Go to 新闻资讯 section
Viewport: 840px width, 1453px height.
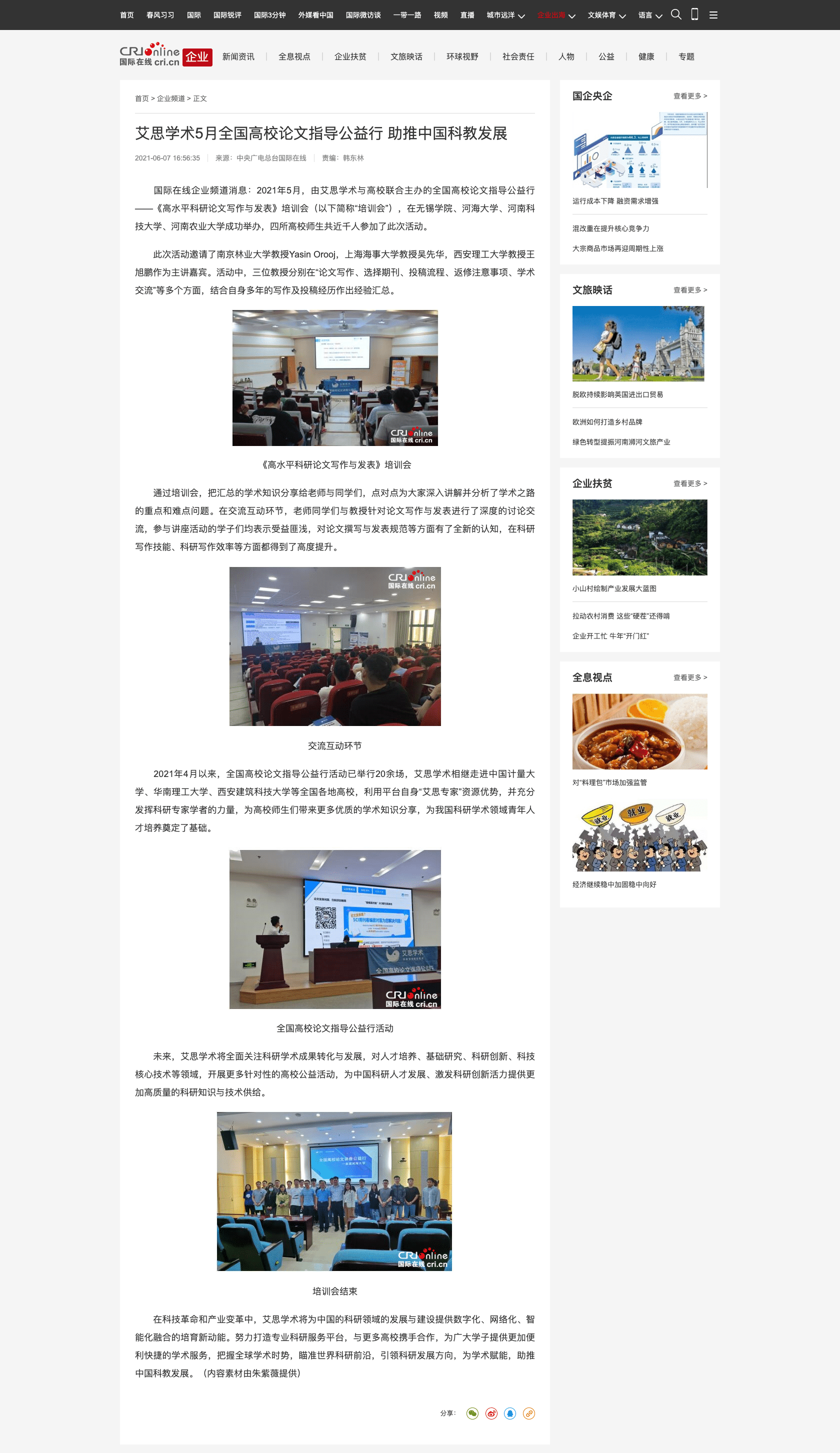(238, 56)
